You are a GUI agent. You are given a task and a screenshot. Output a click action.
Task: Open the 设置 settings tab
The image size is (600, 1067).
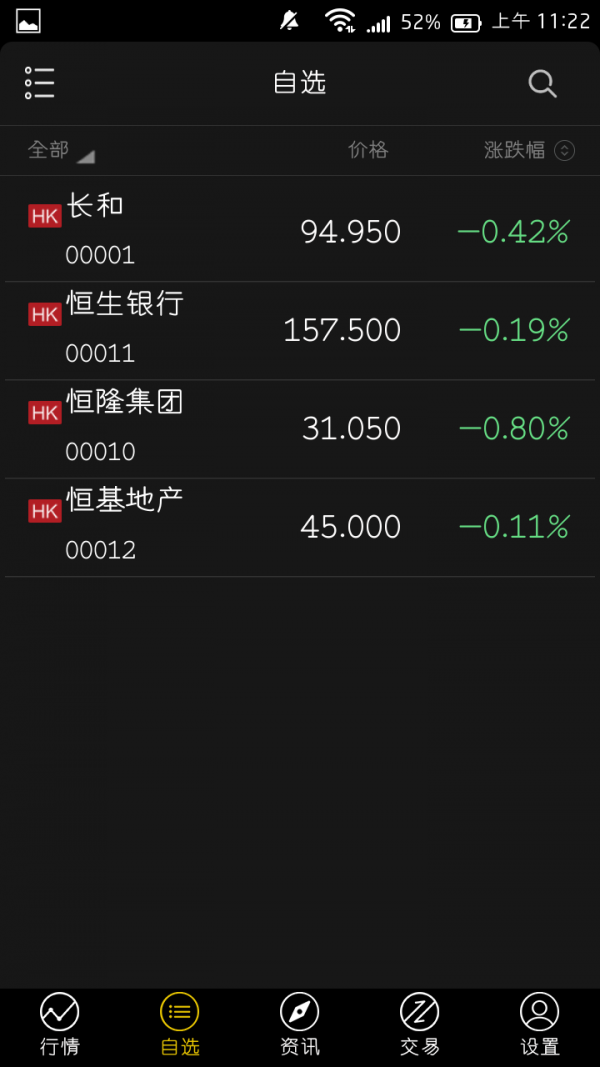pyautogui.click(x=540, y=1026)
